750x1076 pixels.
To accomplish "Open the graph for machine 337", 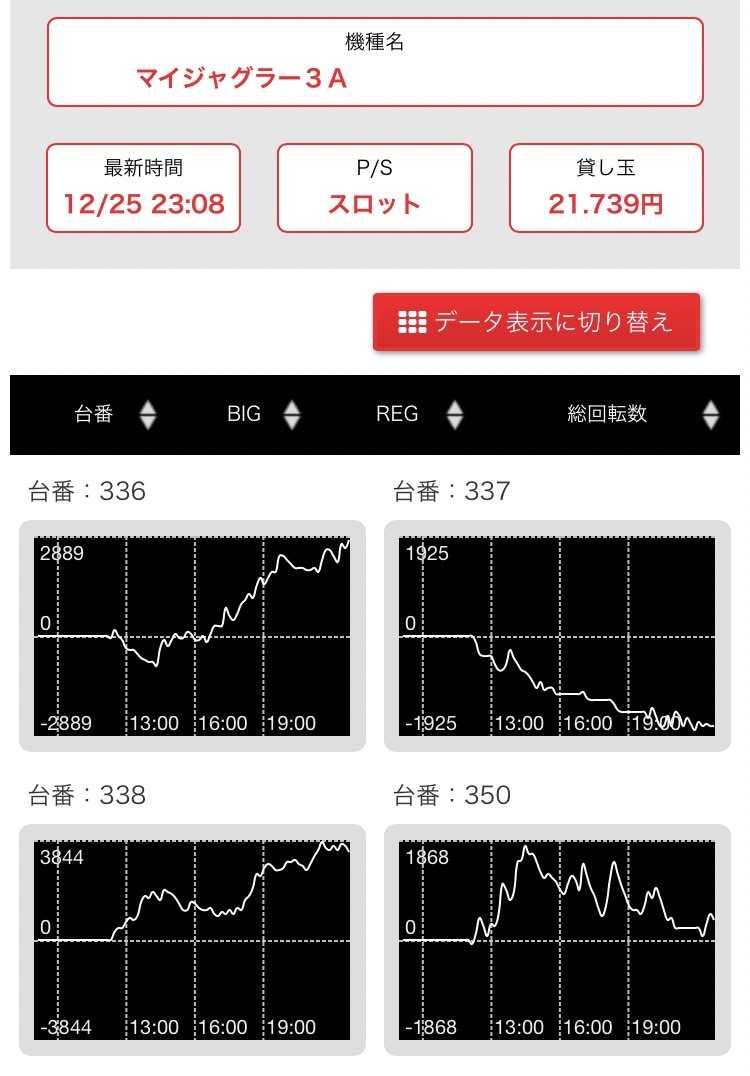I will click(557, 636).
